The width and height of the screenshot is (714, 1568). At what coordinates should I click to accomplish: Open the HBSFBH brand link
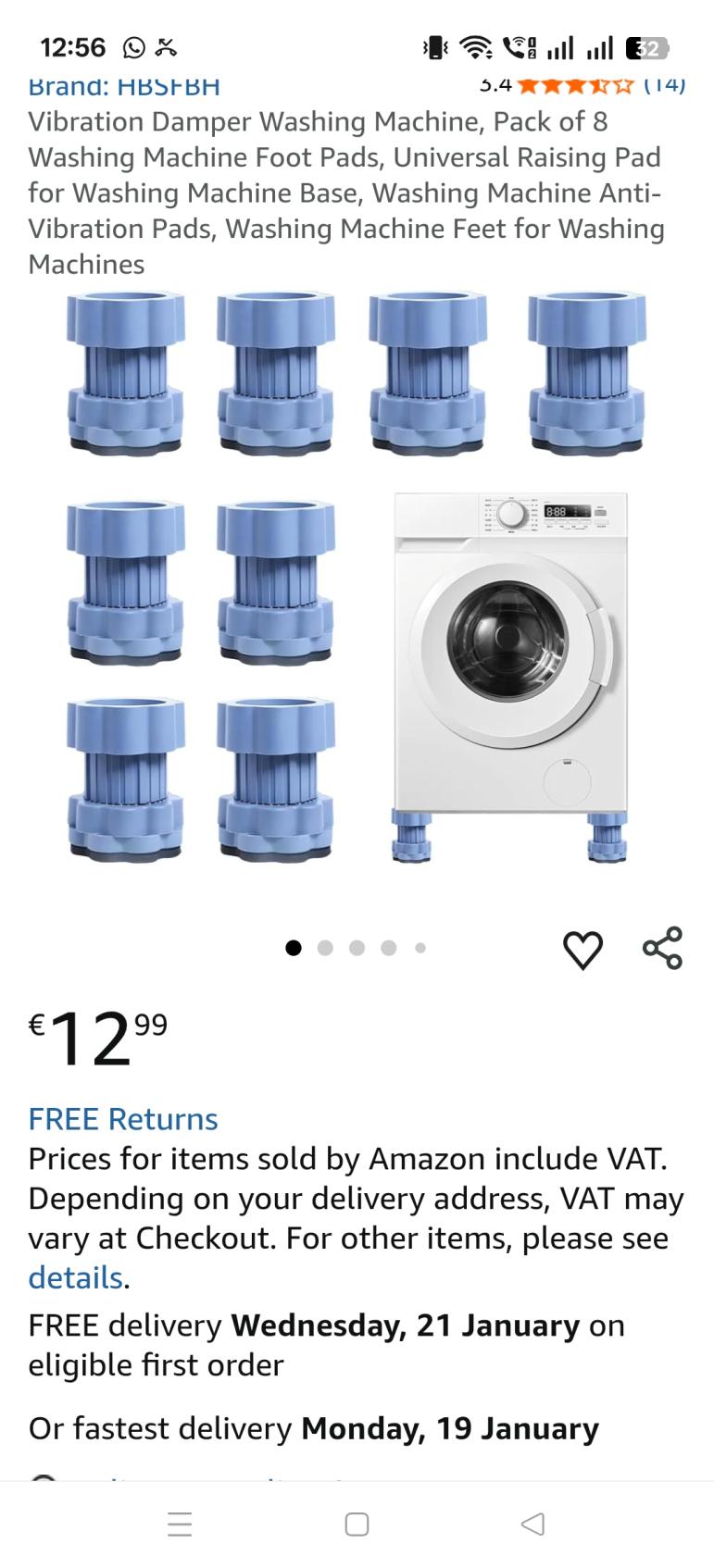[124, 87]
